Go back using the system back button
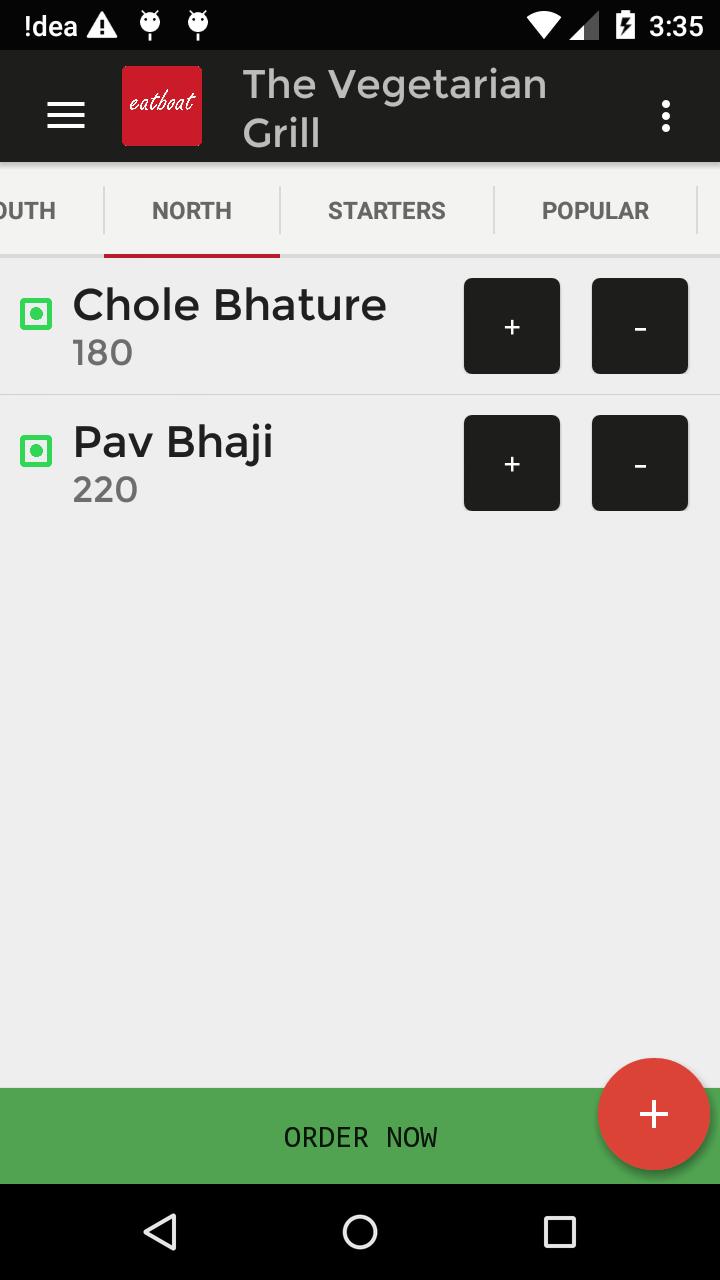 tap(160, 1232)
